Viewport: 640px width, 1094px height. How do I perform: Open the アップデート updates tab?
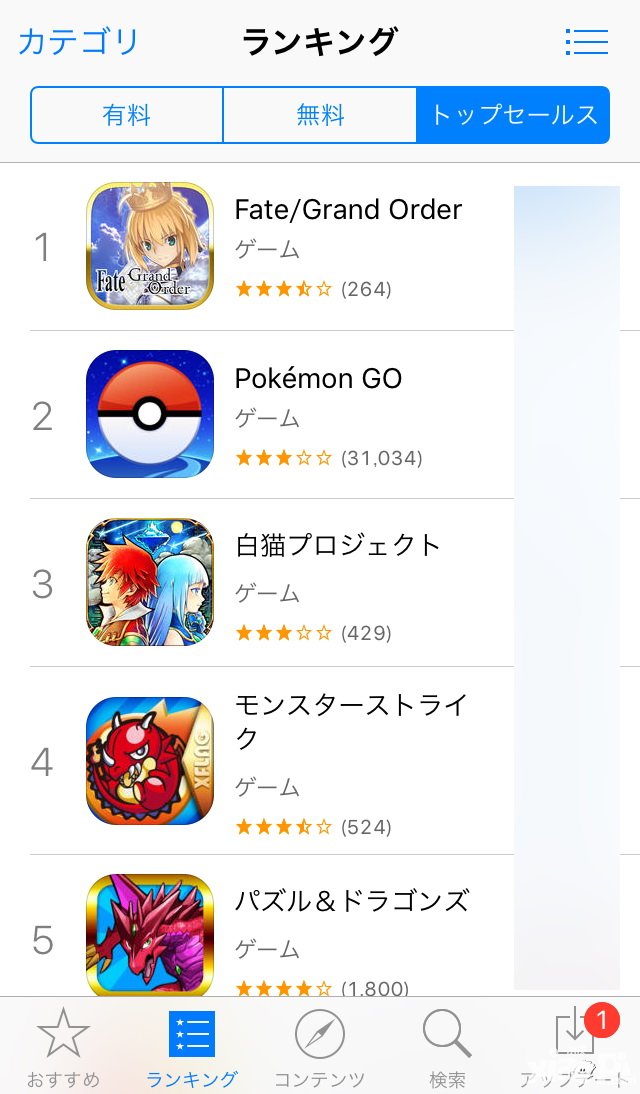pyautogui.click(x=575, y=1048)
